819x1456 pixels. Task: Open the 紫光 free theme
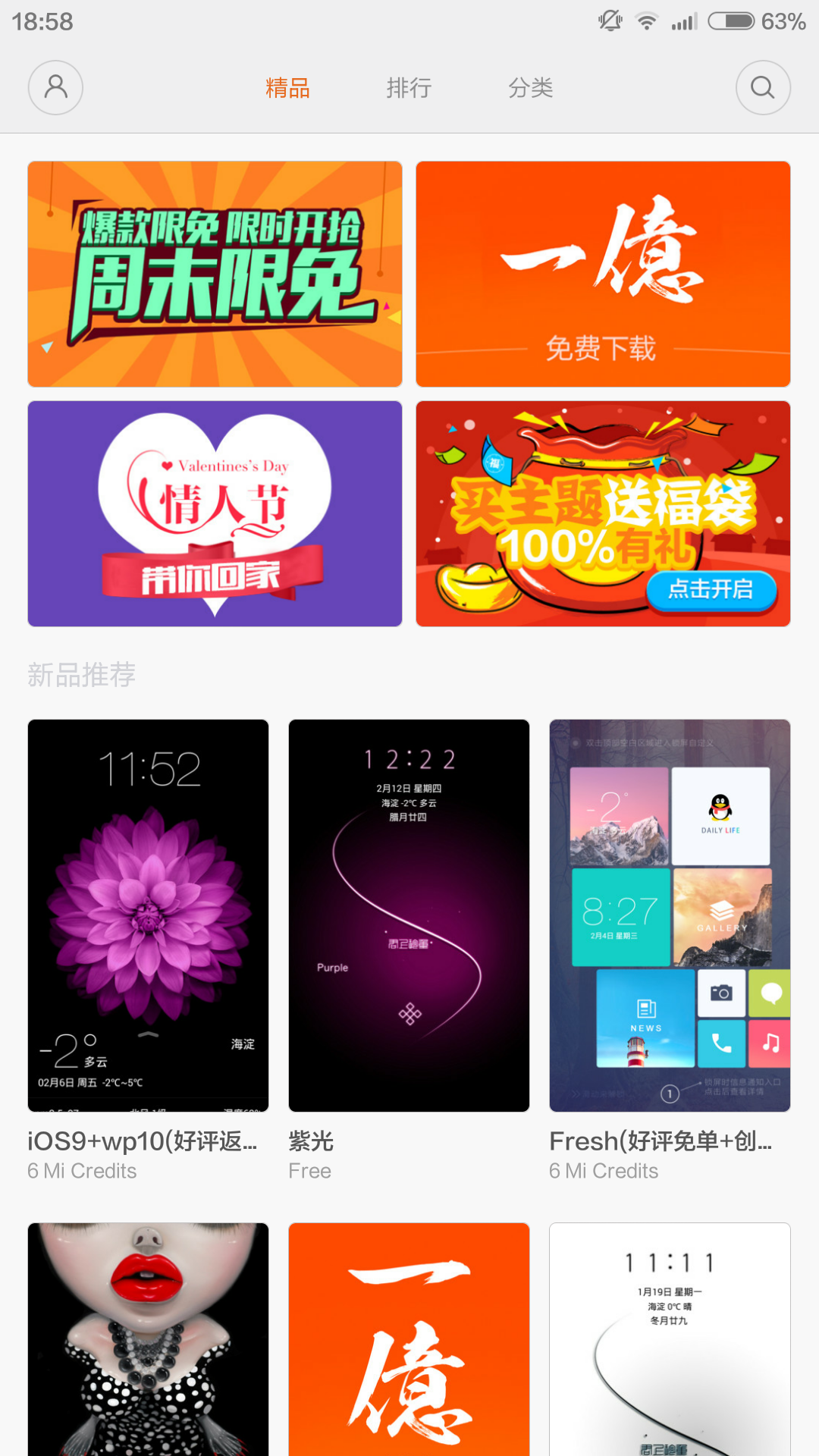click(409, 915)
